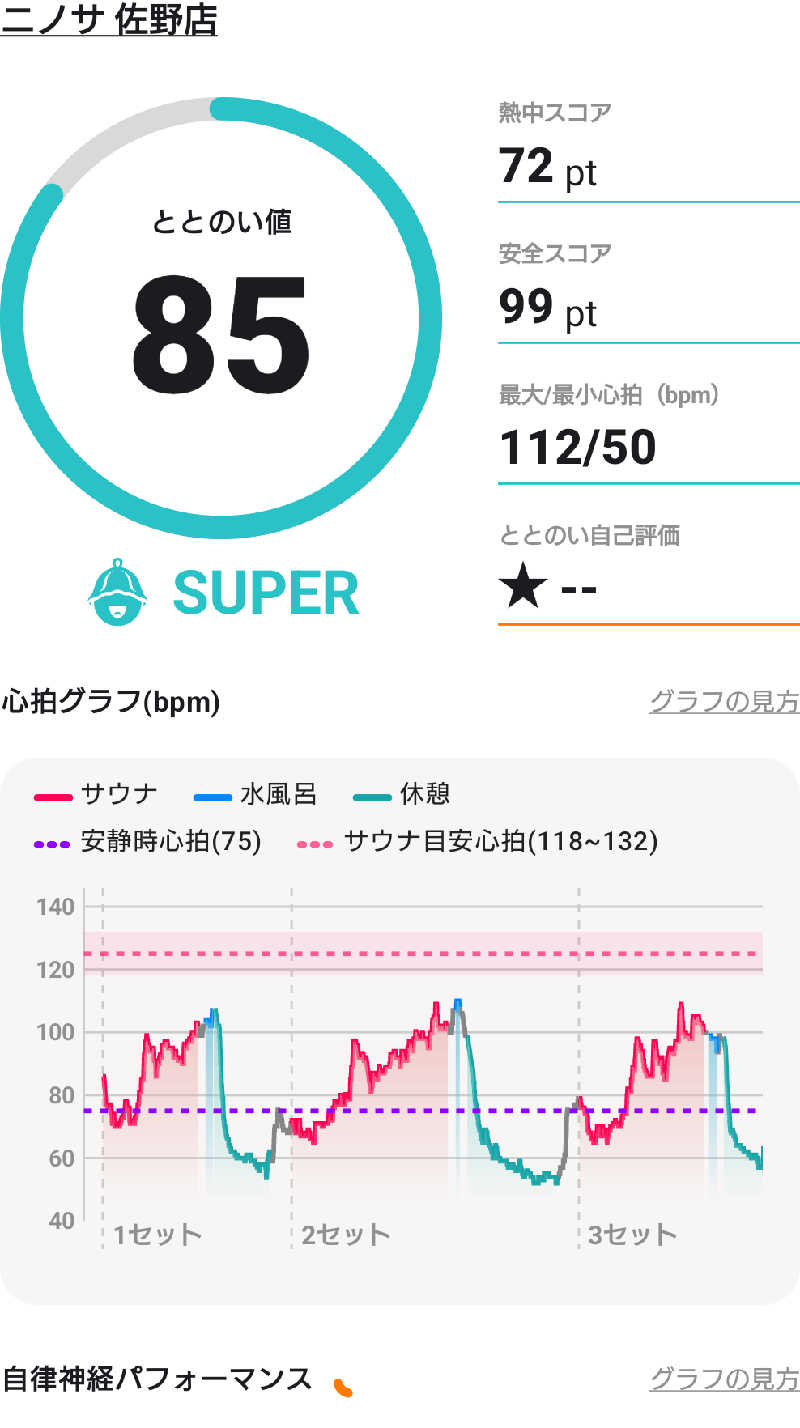800x1428 pixels.
Task: Select the 最大/最小心拍 reading 112/50
Action: pos(580,448)
